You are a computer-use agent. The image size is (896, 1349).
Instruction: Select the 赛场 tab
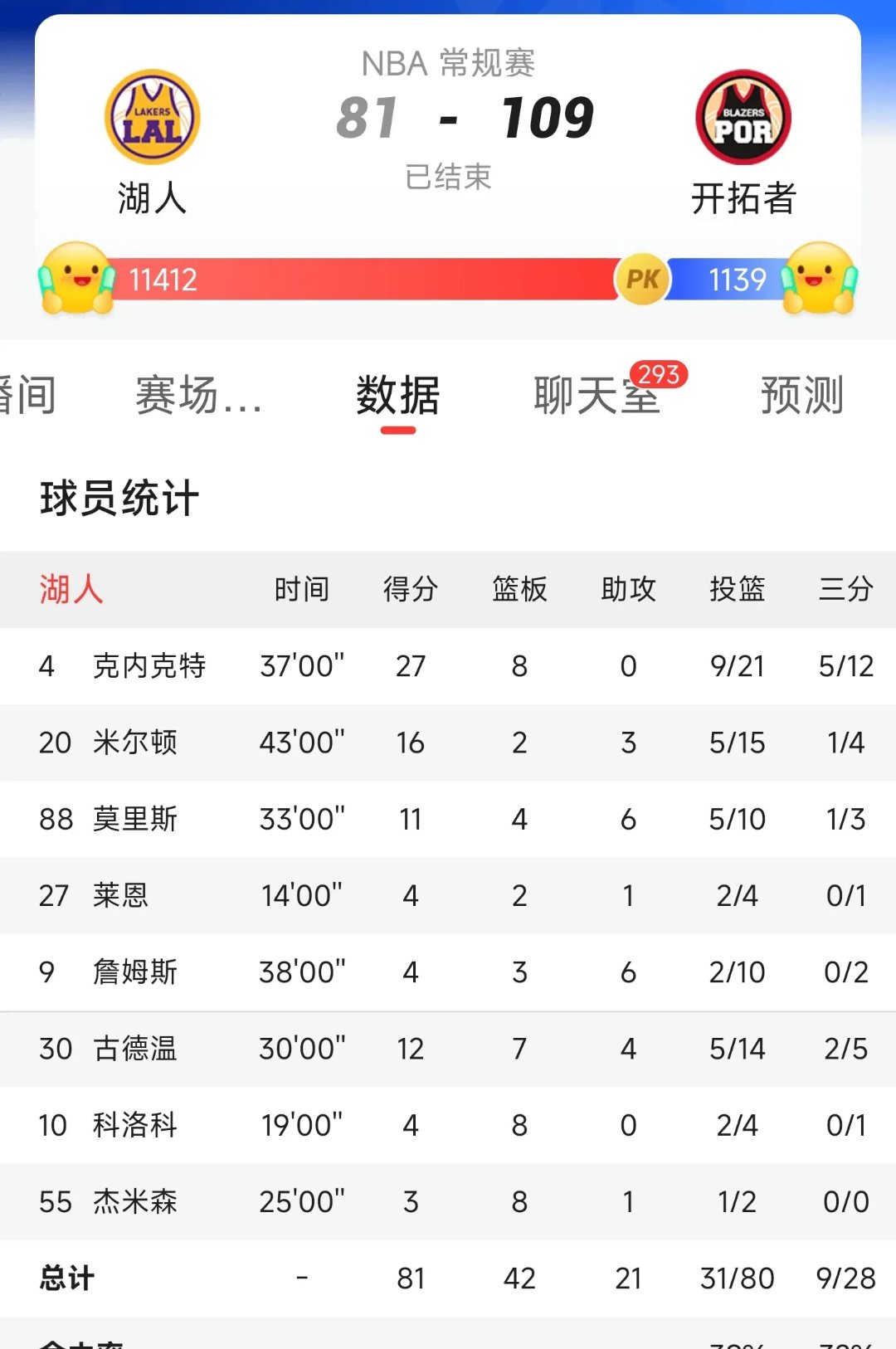[x=199, y=395]
